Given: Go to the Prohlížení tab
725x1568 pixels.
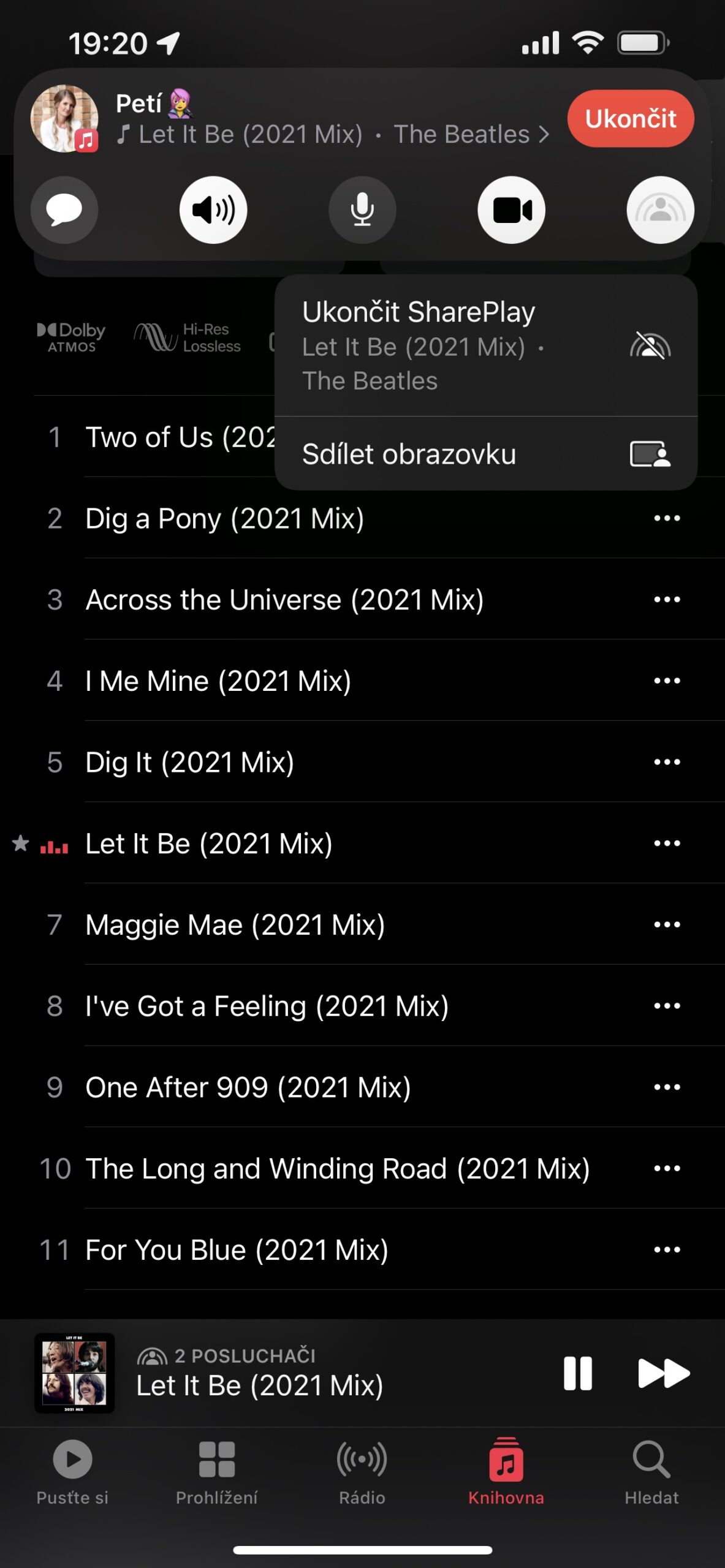Looking at the screenshot, I should (x=217, y=1471).
